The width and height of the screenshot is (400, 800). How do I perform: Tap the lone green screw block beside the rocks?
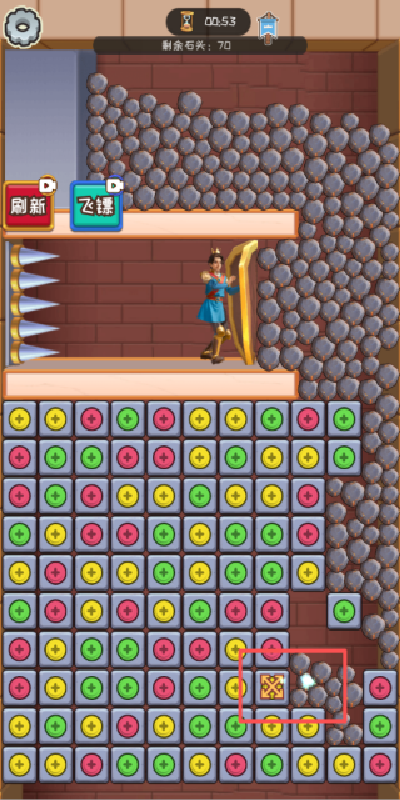(x=344, y=611)
